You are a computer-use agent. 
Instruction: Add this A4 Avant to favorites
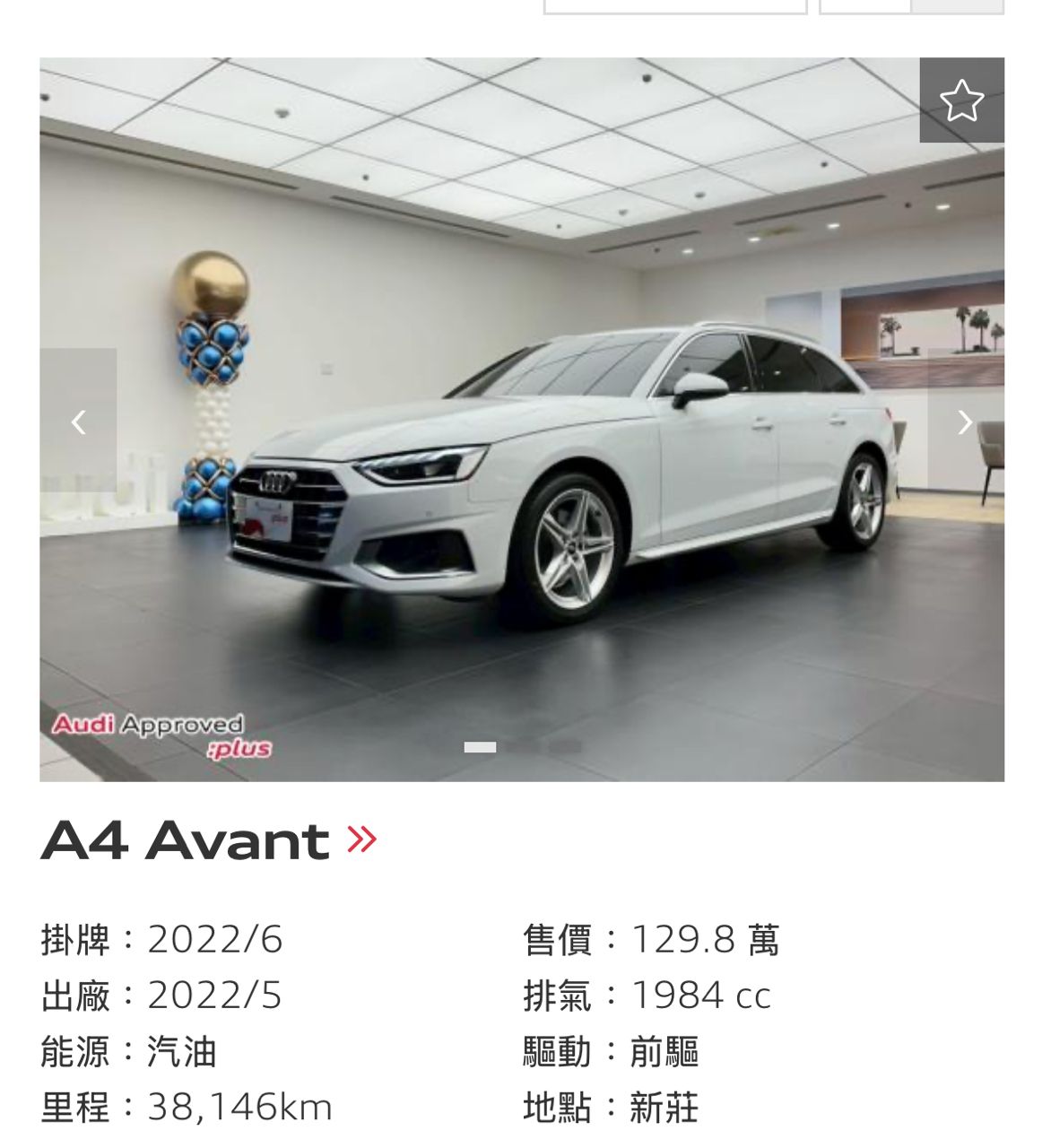coord(961,100)
